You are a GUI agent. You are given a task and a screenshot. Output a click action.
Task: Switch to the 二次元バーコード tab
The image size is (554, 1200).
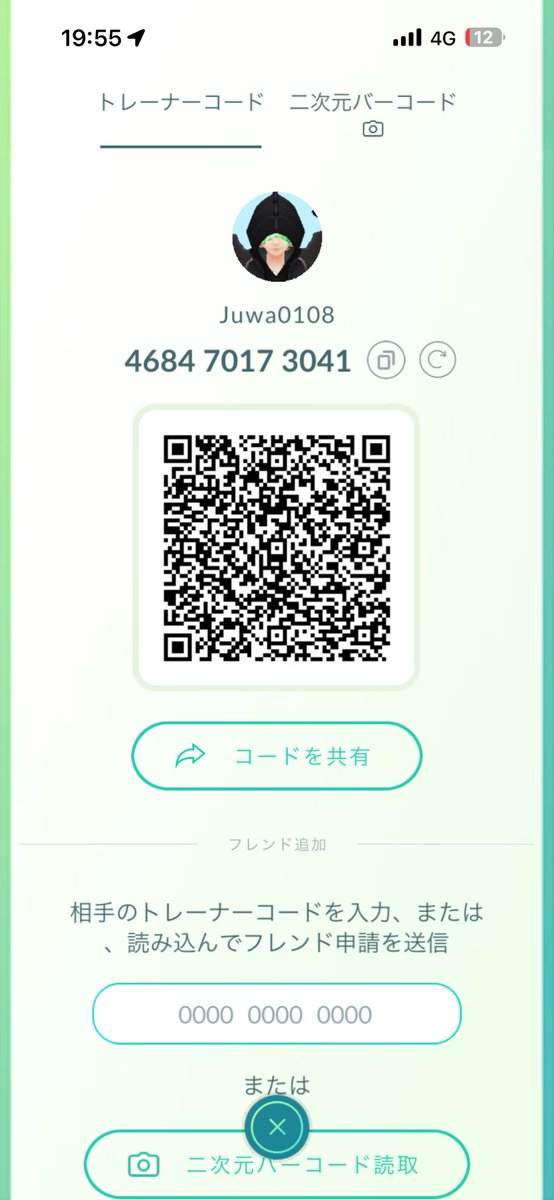click(x=373, y=112)
